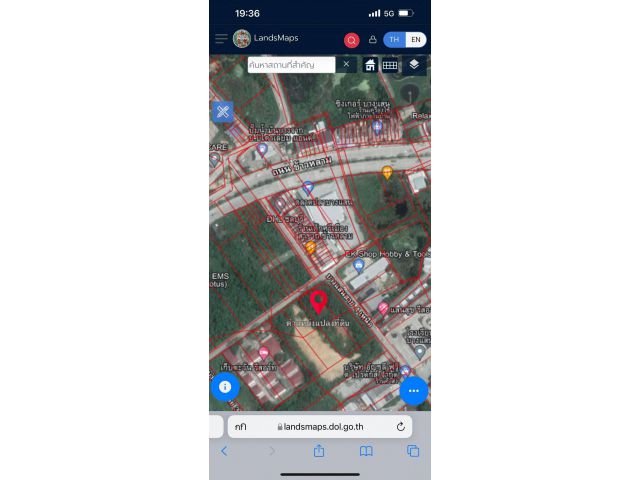Open the map layers selector

click(x=415, y=64)
